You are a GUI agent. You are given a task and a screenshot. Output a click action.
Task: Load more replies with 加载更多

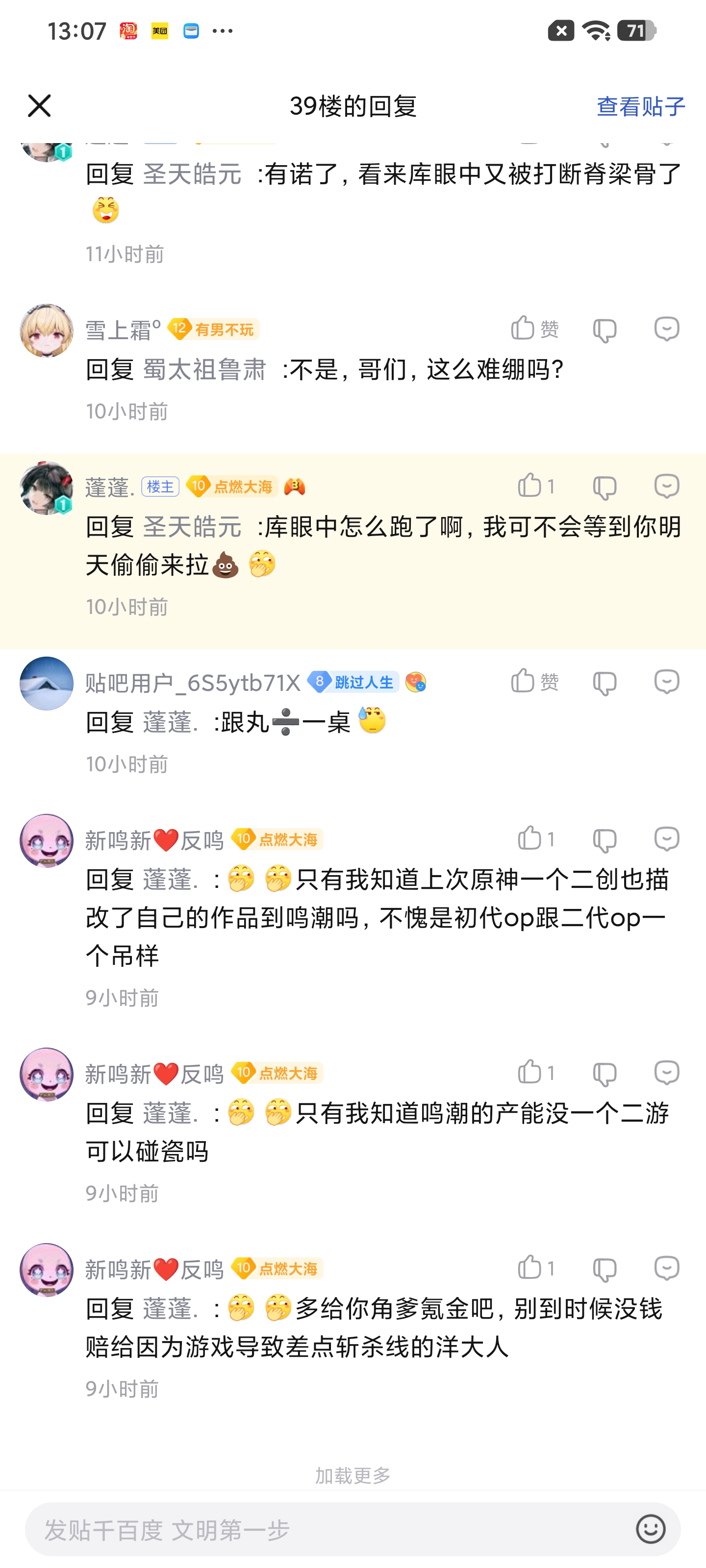(353, 1475)
